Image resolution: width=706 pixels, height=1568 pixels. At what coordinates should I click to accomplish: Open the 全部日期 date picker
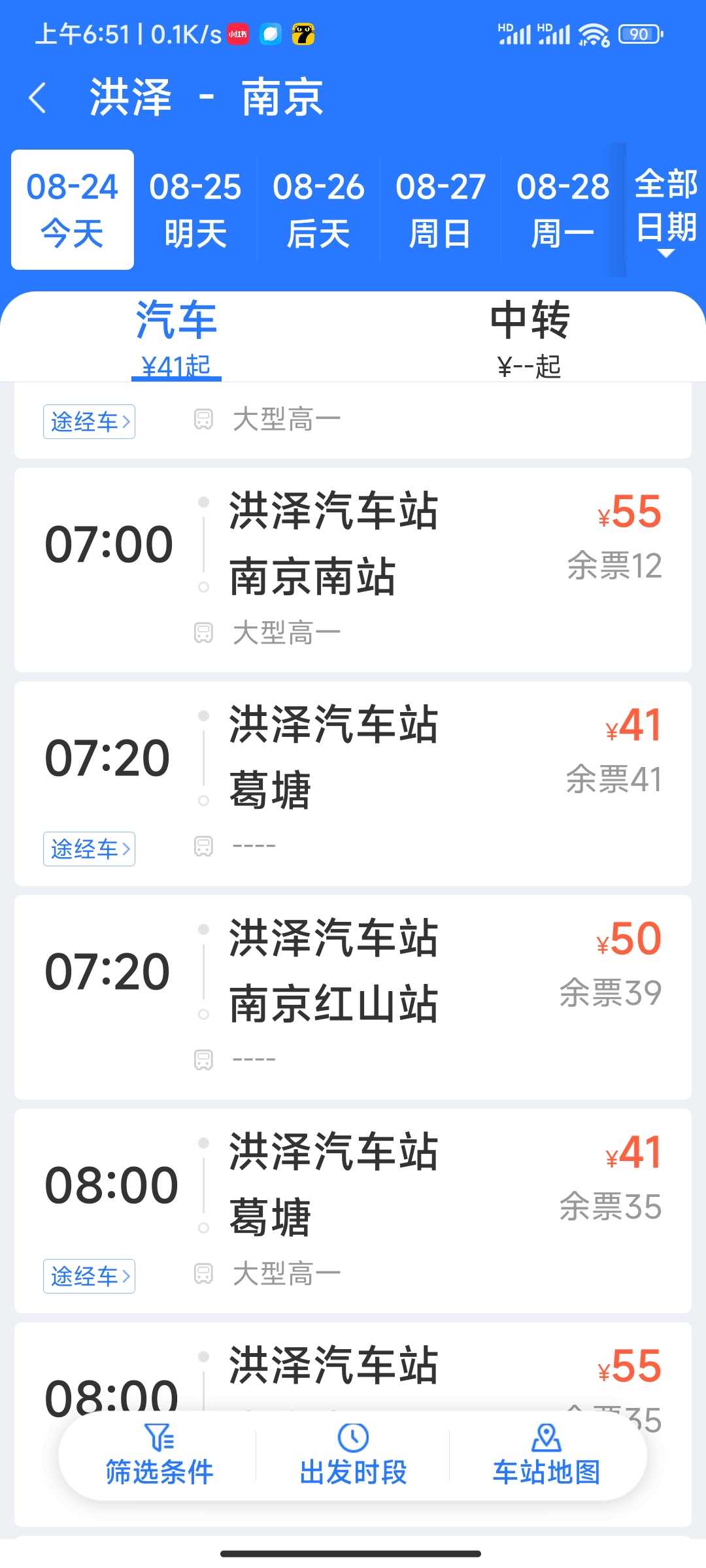pos(666,210)
